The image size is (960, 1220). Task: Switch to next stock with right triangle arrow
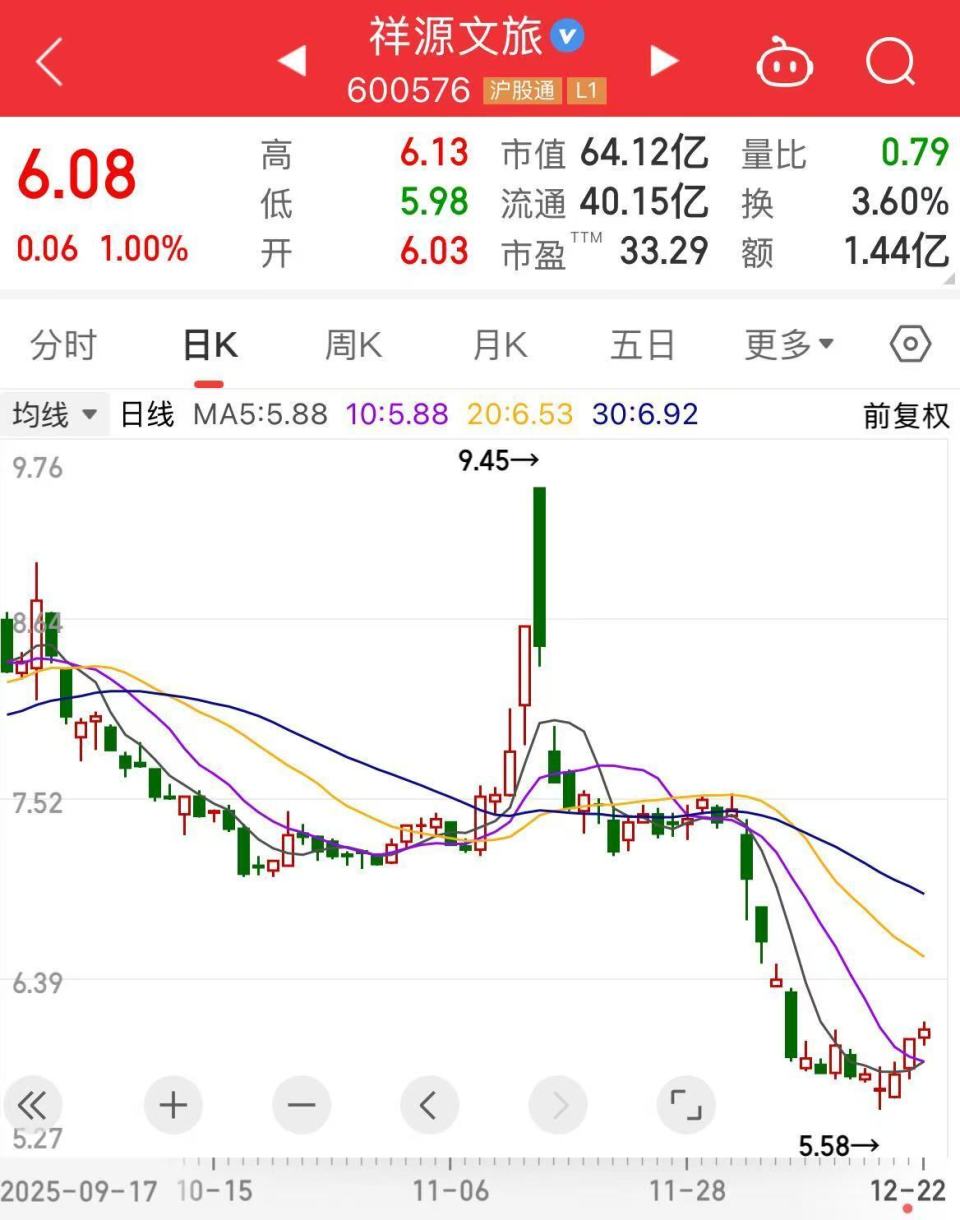pyautogui.click(x=663, y=60)
